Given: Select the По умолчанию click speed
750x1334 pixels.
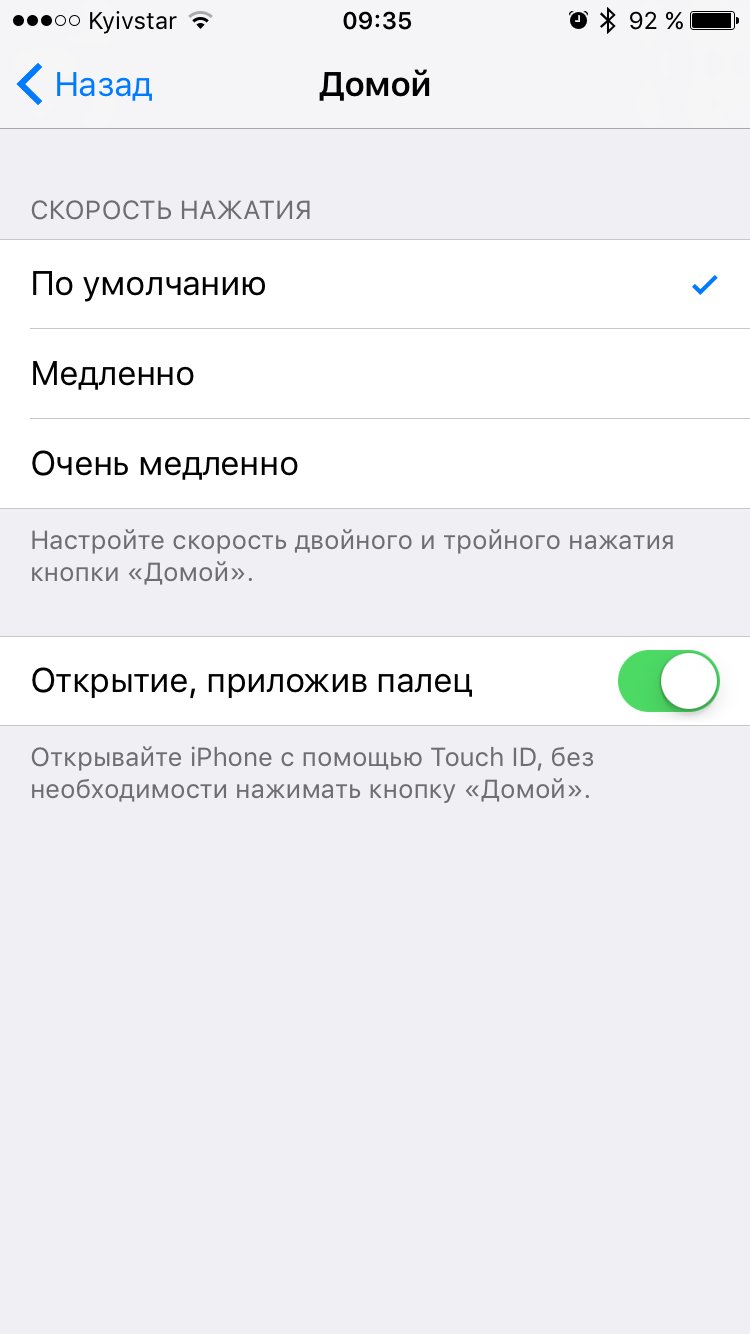Looking at the screenshot, I should pos(375,284).
